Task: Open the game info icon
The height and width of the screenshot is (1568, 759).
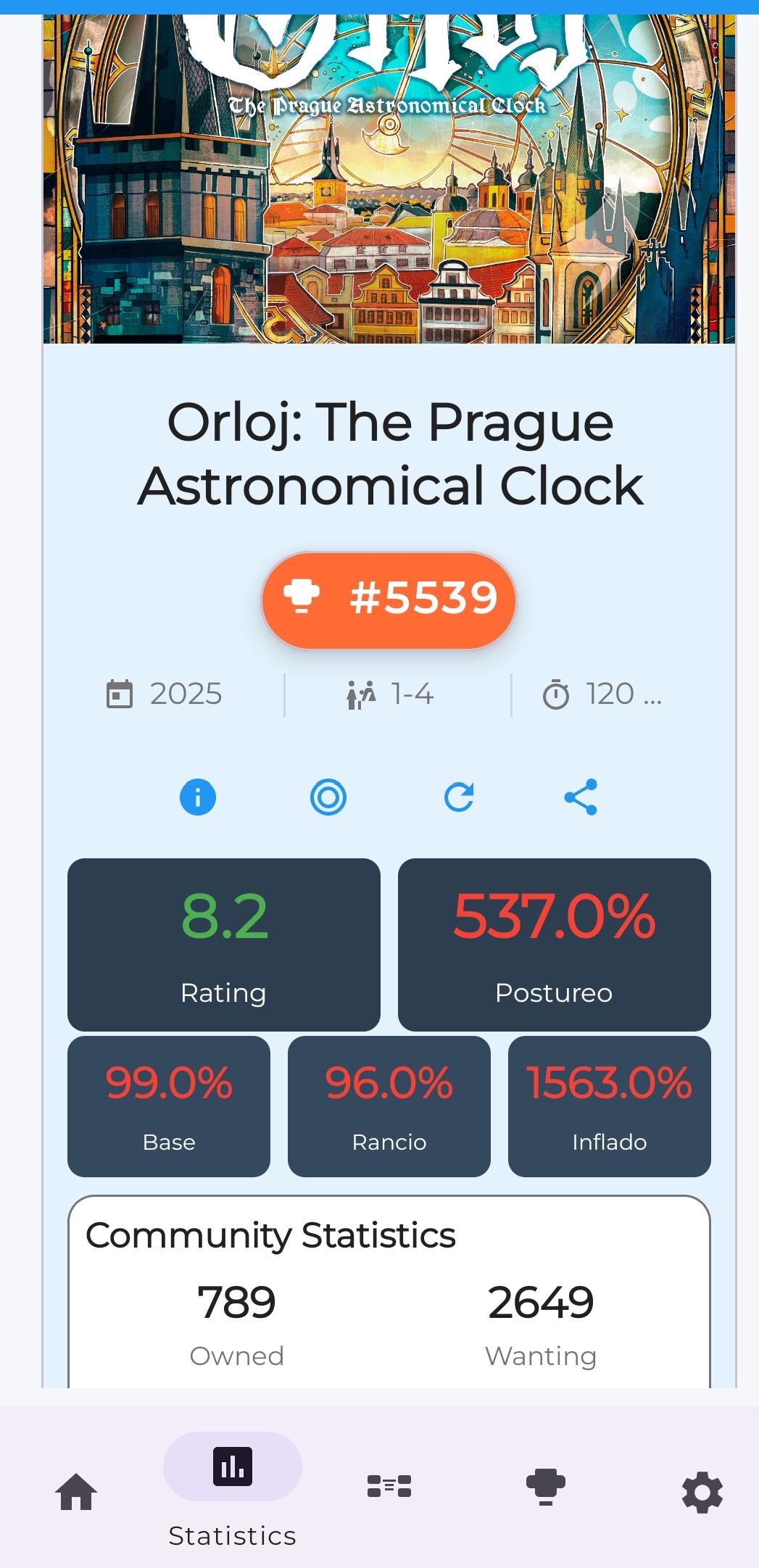Action: [197, 797]
